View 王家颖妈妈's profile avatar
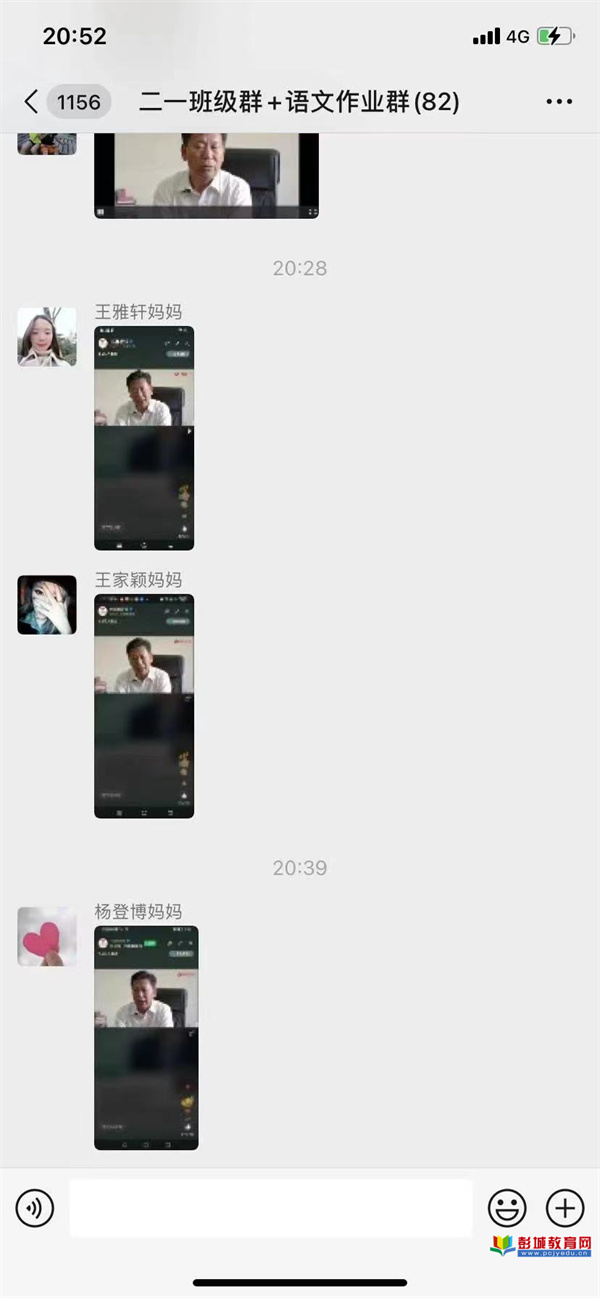The image size is (600, 1298). pyautogui.click(x=47, y=604)
